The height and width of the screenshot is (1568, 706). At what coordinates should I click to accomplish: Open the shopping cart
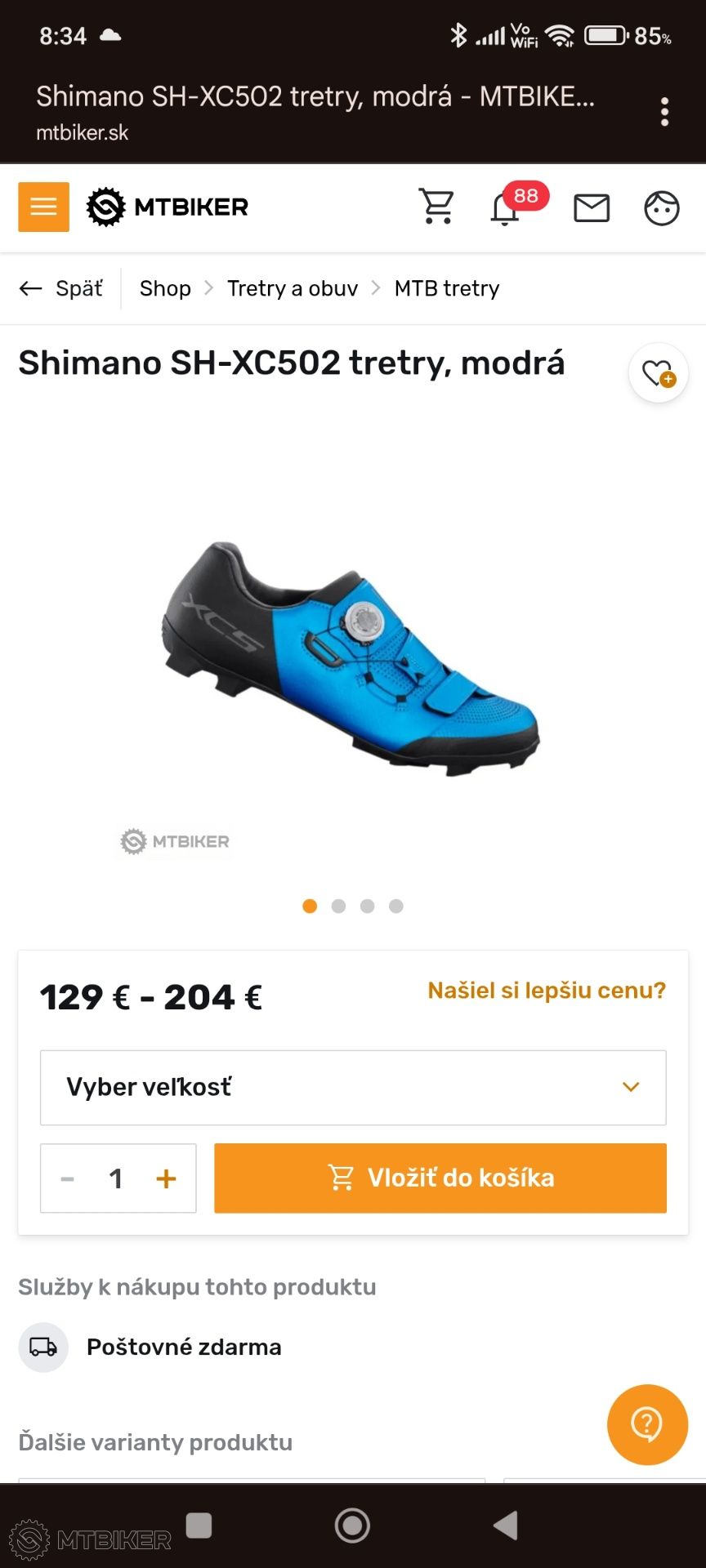437,207
